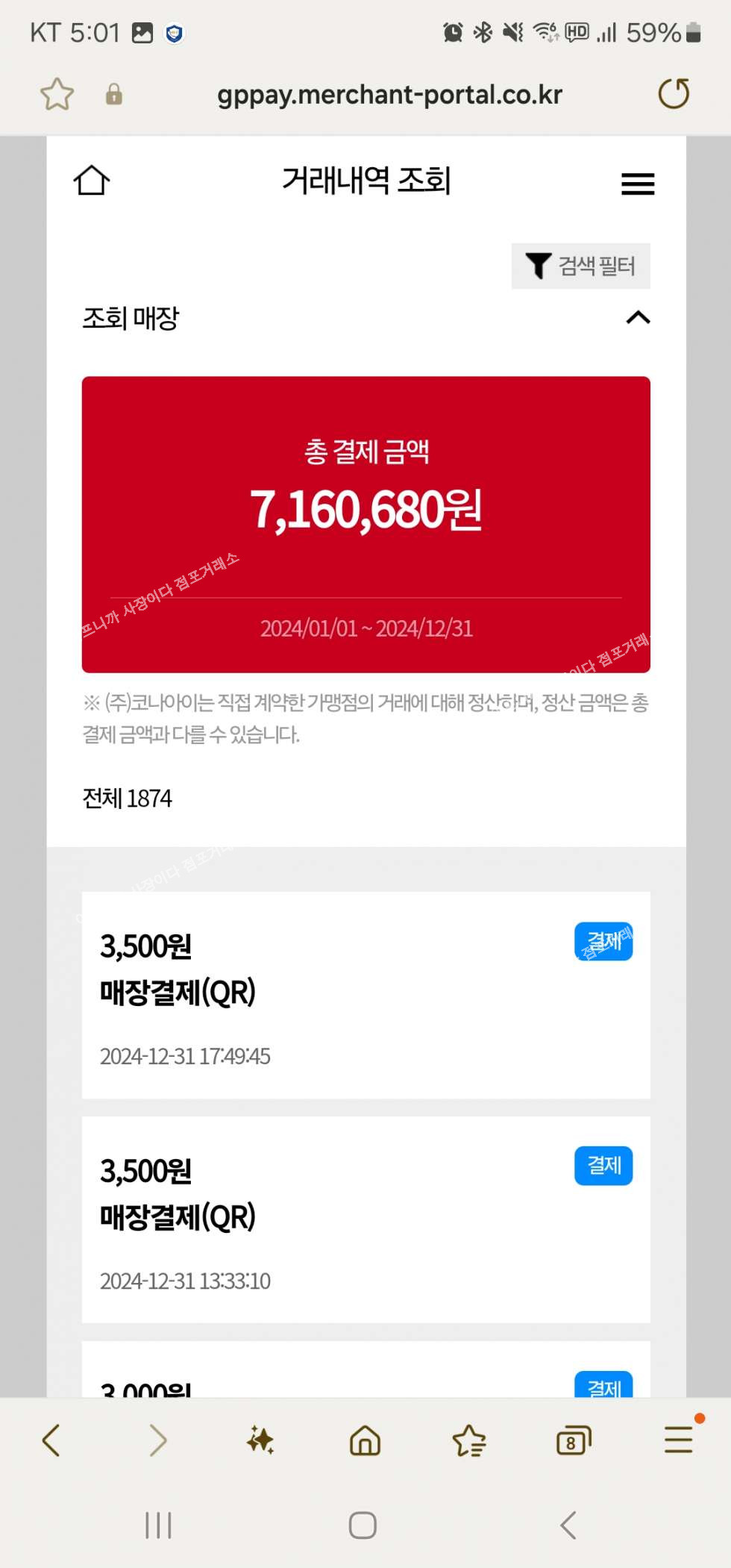Viewport: 731px width, 1568px height.
Task: Open the 3,500원 transaction at 13:33:10
Action: pos(366,1219)
